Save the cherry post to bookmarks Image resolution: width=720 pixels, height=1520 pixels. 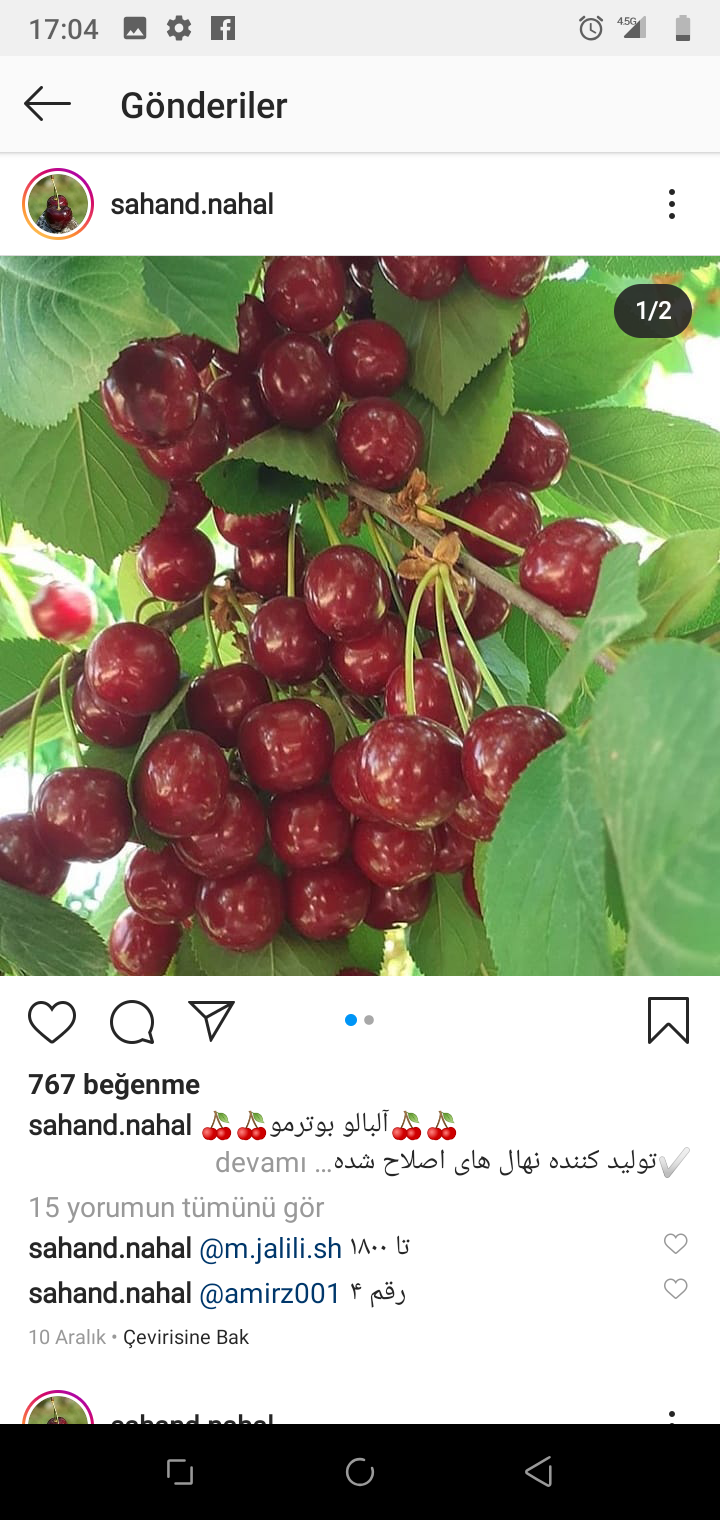pyautogui.click(x=668, y=1021)
